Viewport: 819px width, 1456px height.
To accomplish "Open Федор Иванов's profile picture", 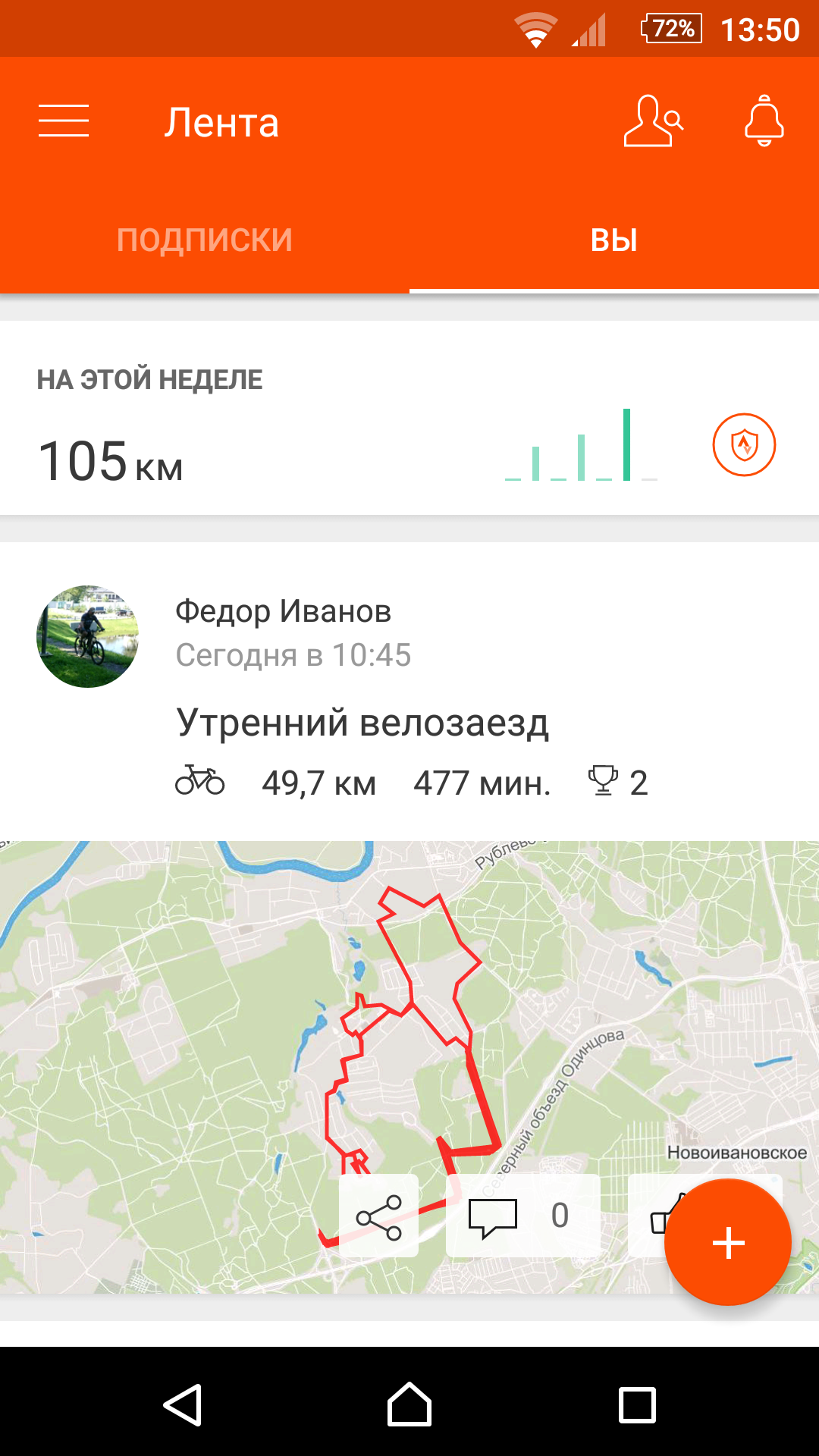I will [x=88, y=636].
